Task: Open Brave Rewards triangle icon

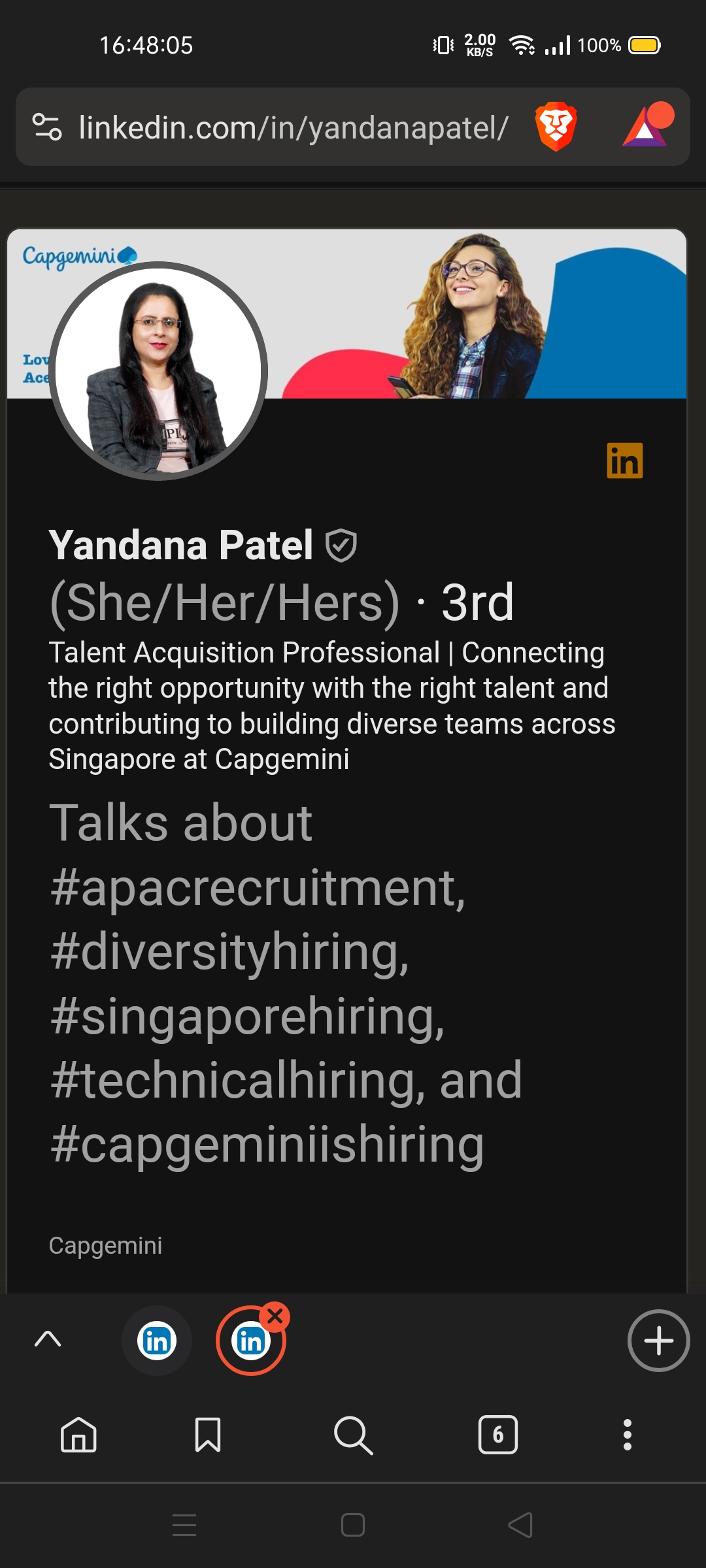Action: pyautogui.click(x=647, y=125)
